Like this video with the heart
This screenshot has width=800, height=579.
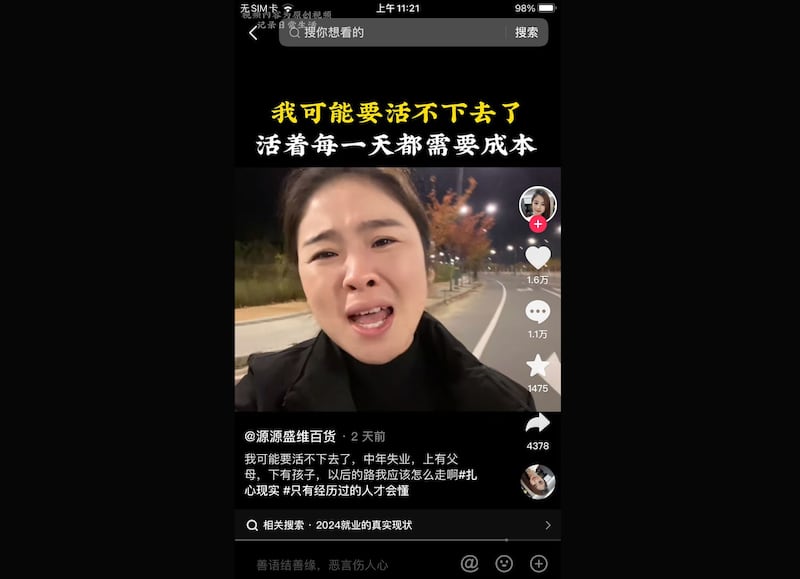(x=538, y=257)
